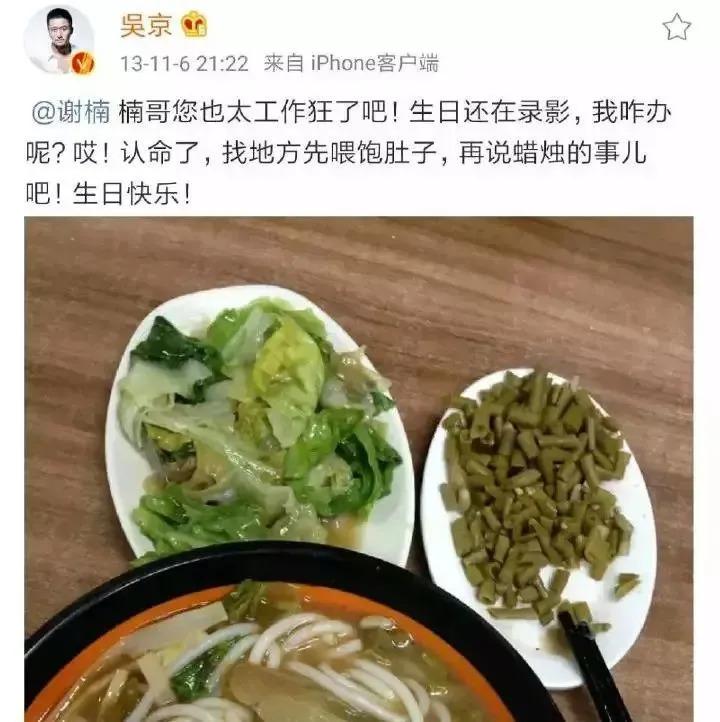This screenshot has width=720, height=722.
Task: View the attached noodle meal photo
Action: coord(359,468)
